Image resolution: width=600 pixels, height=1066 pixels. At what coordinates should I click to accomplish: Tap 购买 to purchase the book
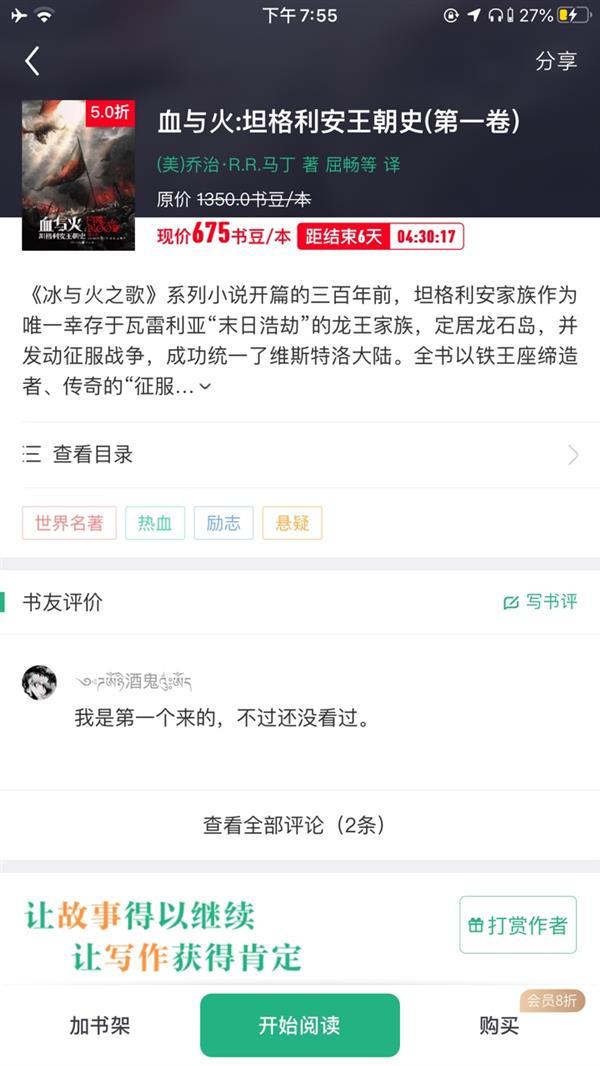point(499,1025)
